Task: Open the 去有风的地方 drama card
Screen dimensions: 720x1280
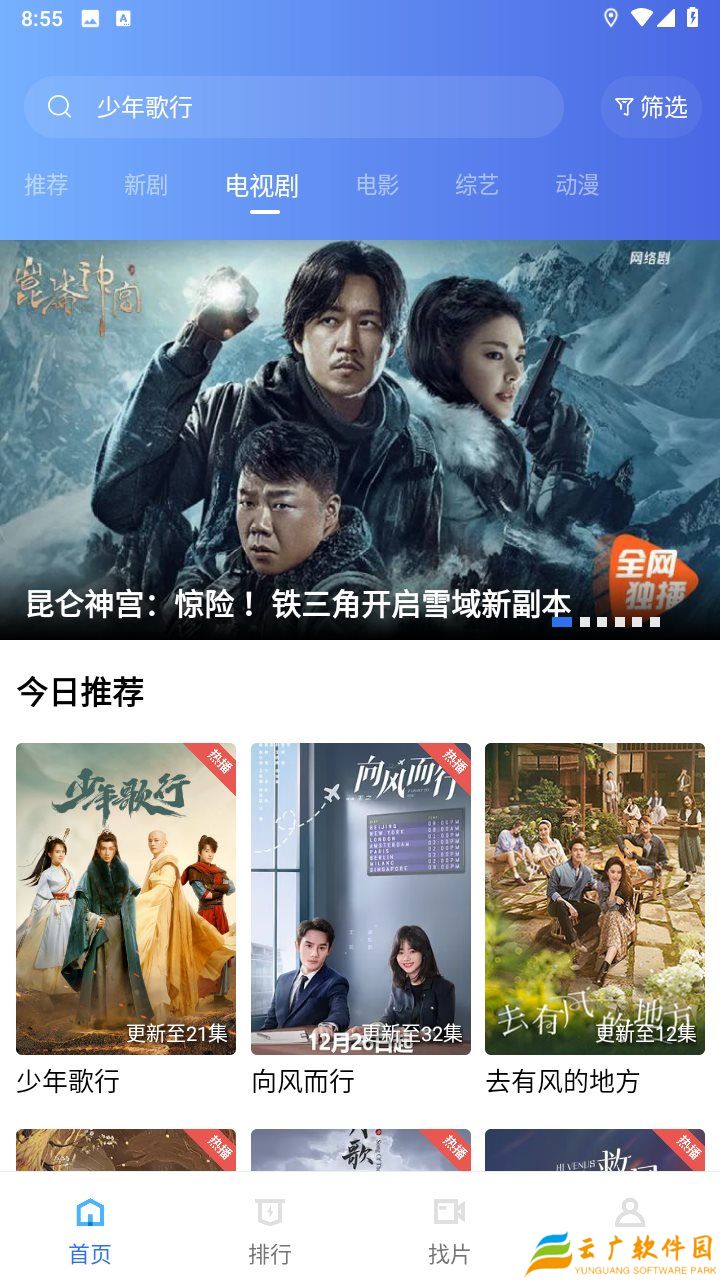Action: [595, 898]
